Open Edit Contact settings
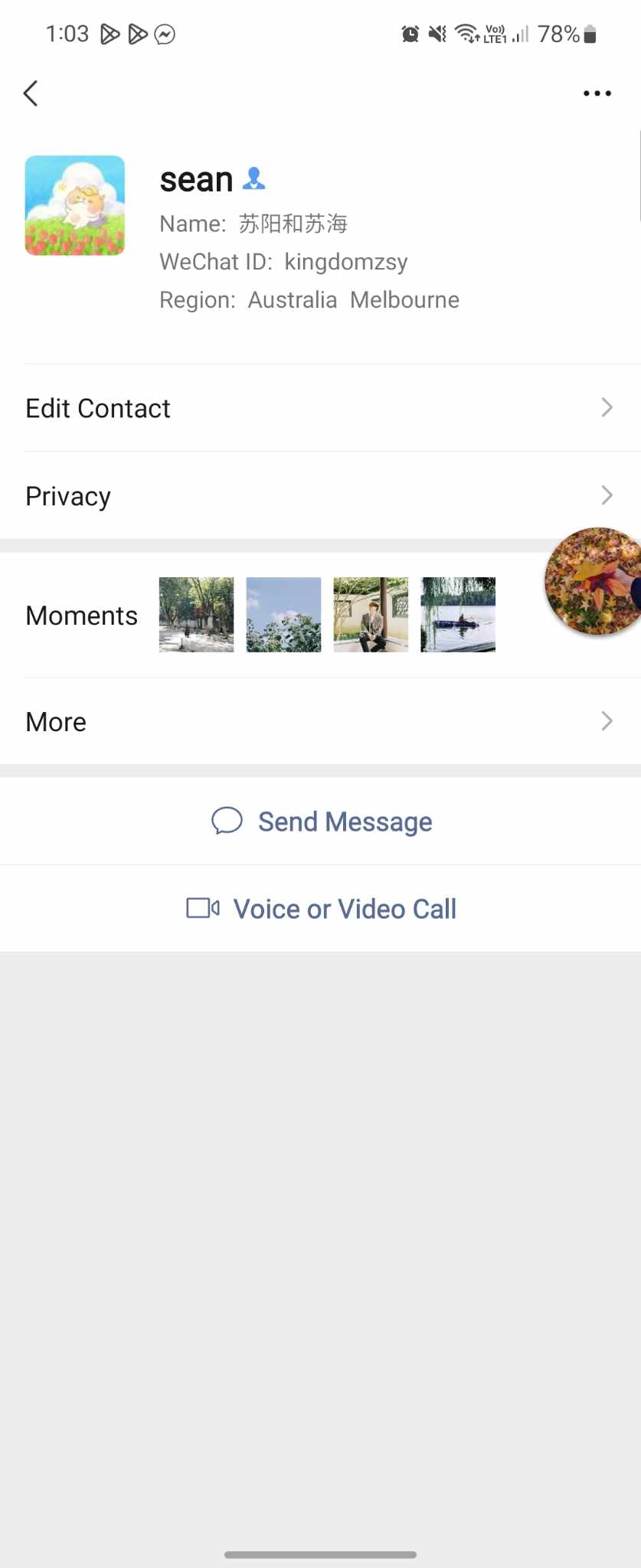Image resolution: width=641 pixels, height=1568 pixels. coord(320,408)
